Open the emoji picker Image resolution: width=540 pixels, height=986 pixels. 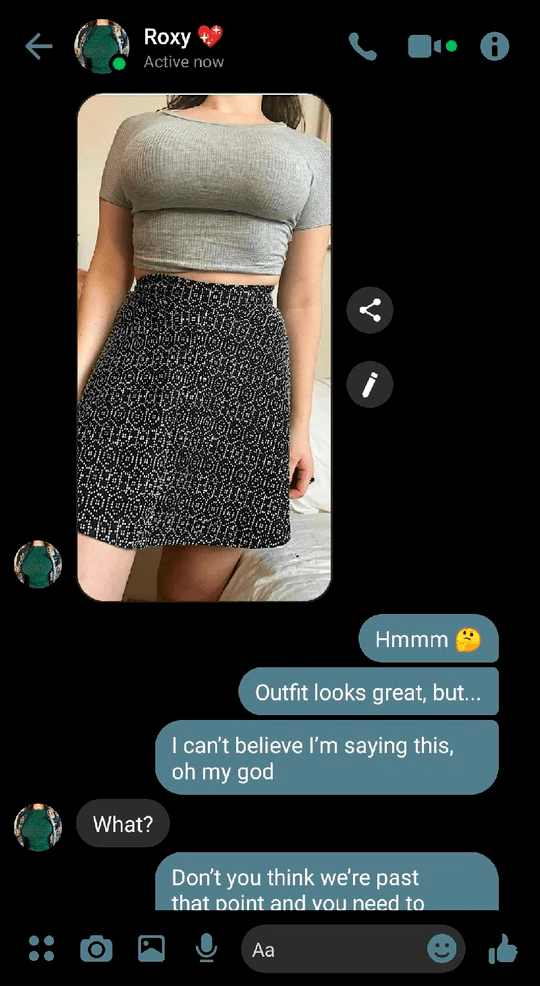442,948
